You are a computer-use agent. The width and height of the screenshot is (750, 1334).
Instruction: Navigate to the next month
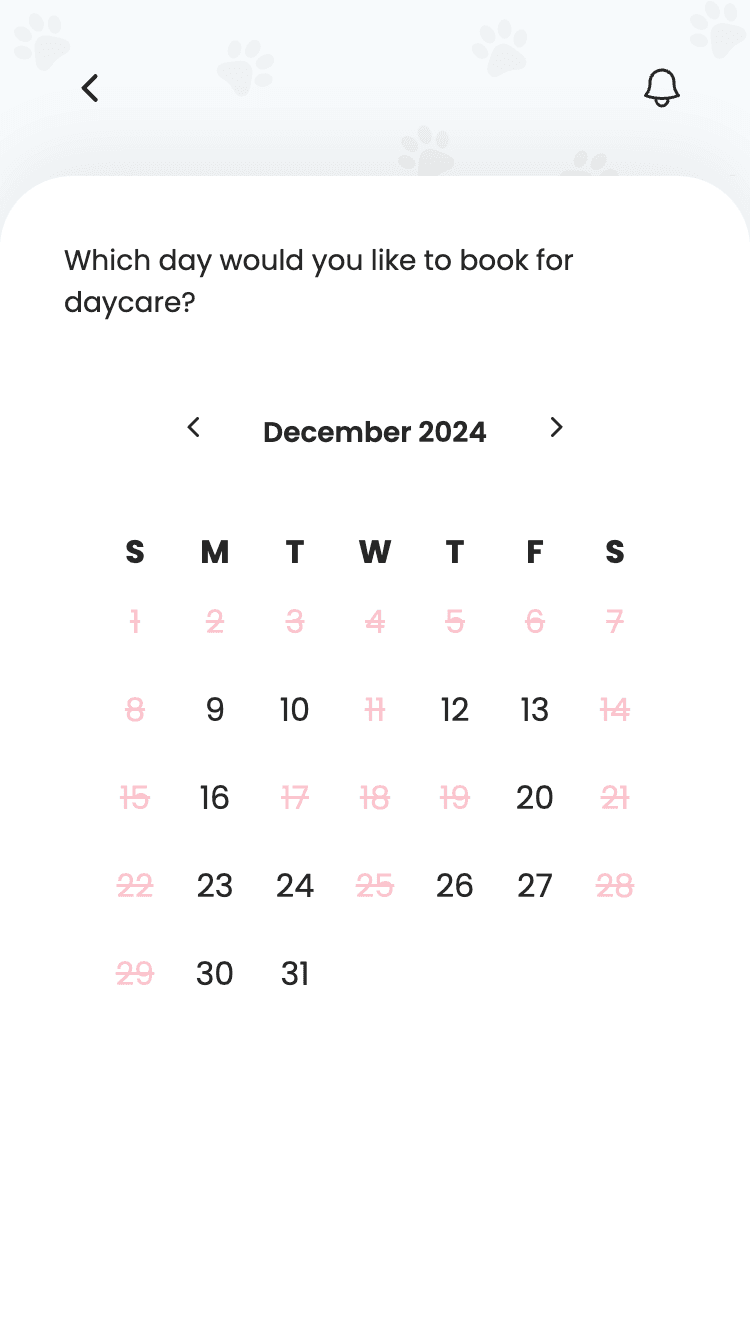[x=556, y=428]
